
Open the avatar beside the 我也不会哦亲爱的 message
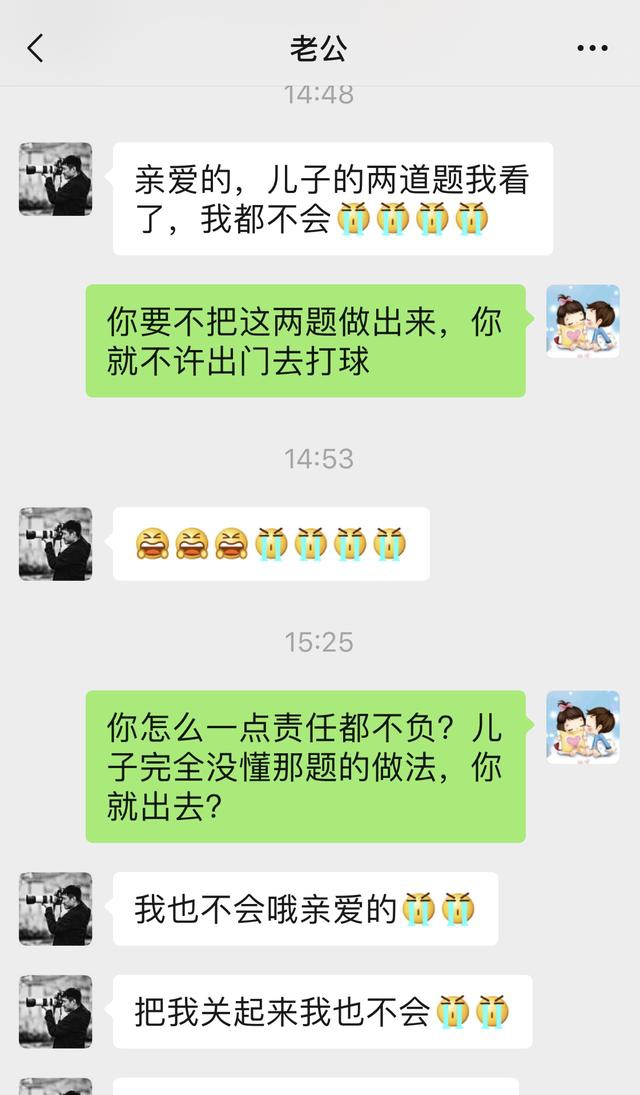(x=55, y=909)
